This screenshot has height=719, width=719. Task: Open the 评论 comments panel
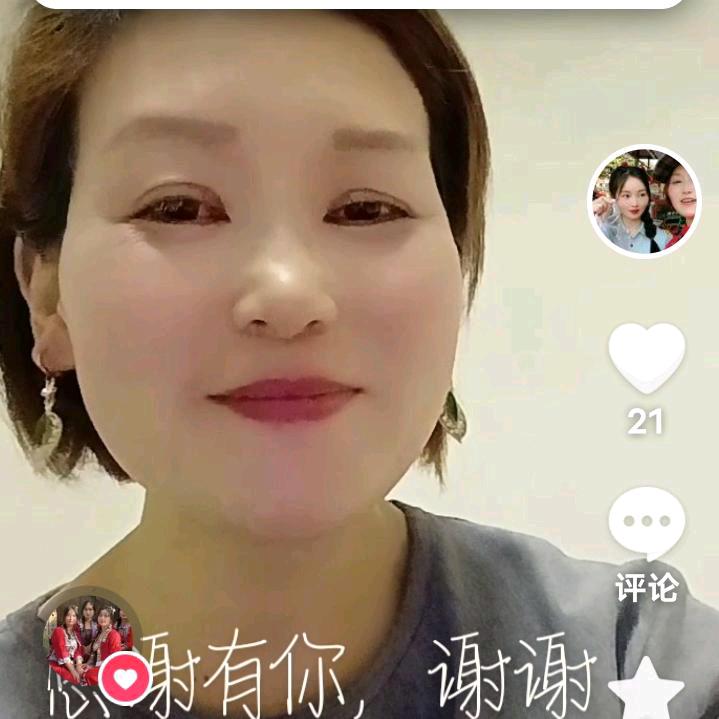point(646,525)
